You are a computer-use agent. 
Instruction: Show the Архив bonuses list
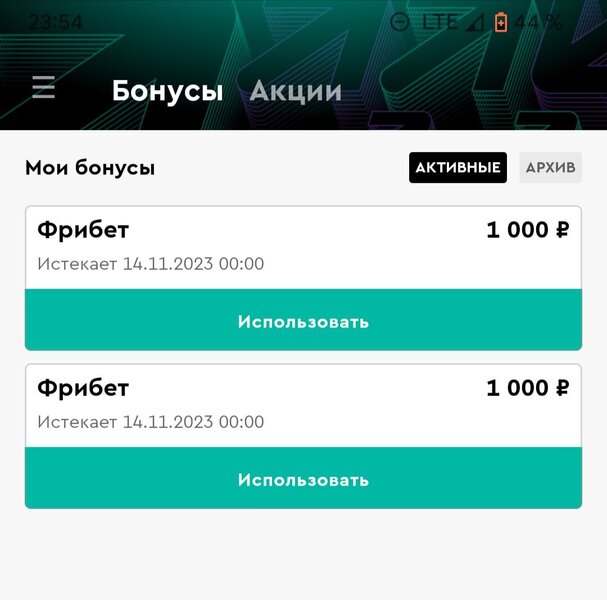pyautogui.click(x=550, y=168)
